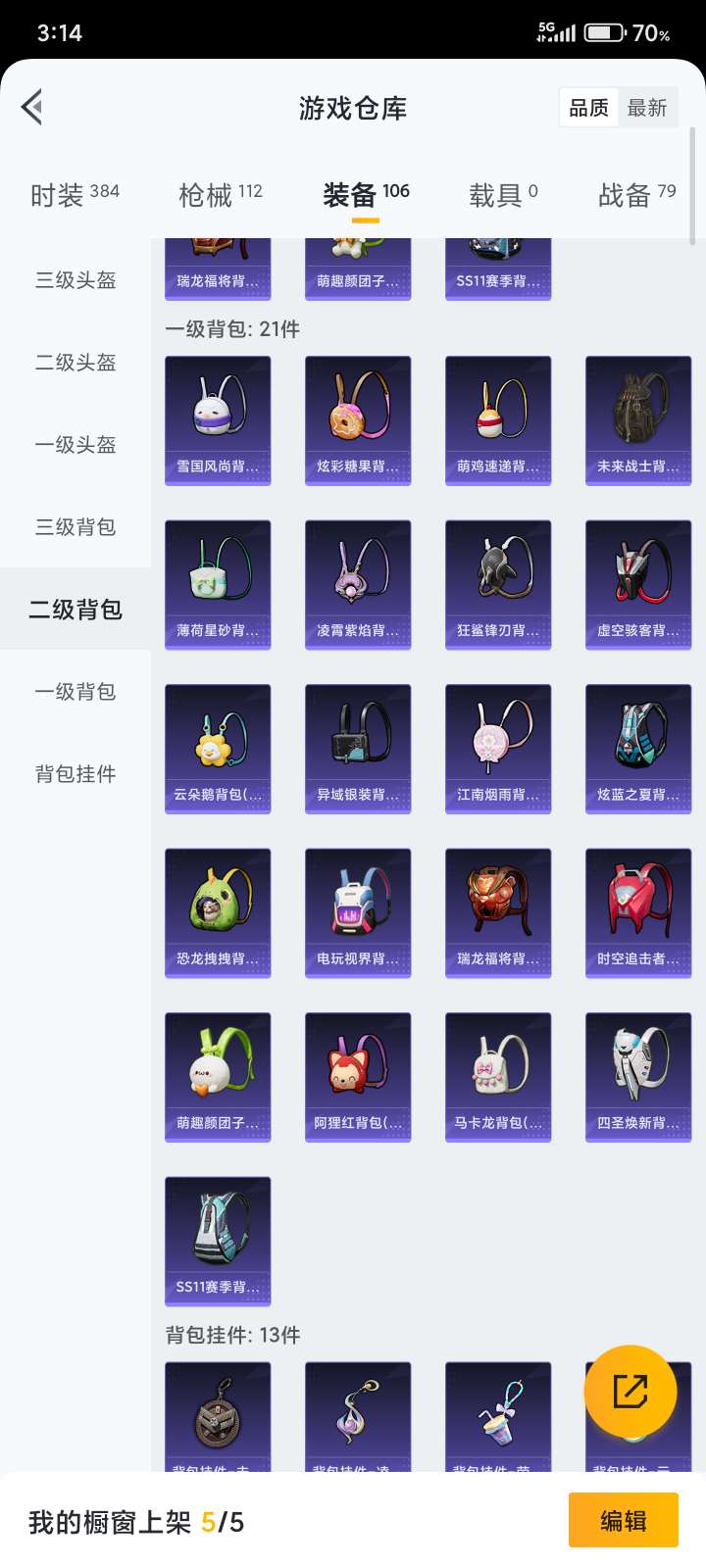Select 一级头盔 in the side menu

pyautogui.click(x=76, y=445)
